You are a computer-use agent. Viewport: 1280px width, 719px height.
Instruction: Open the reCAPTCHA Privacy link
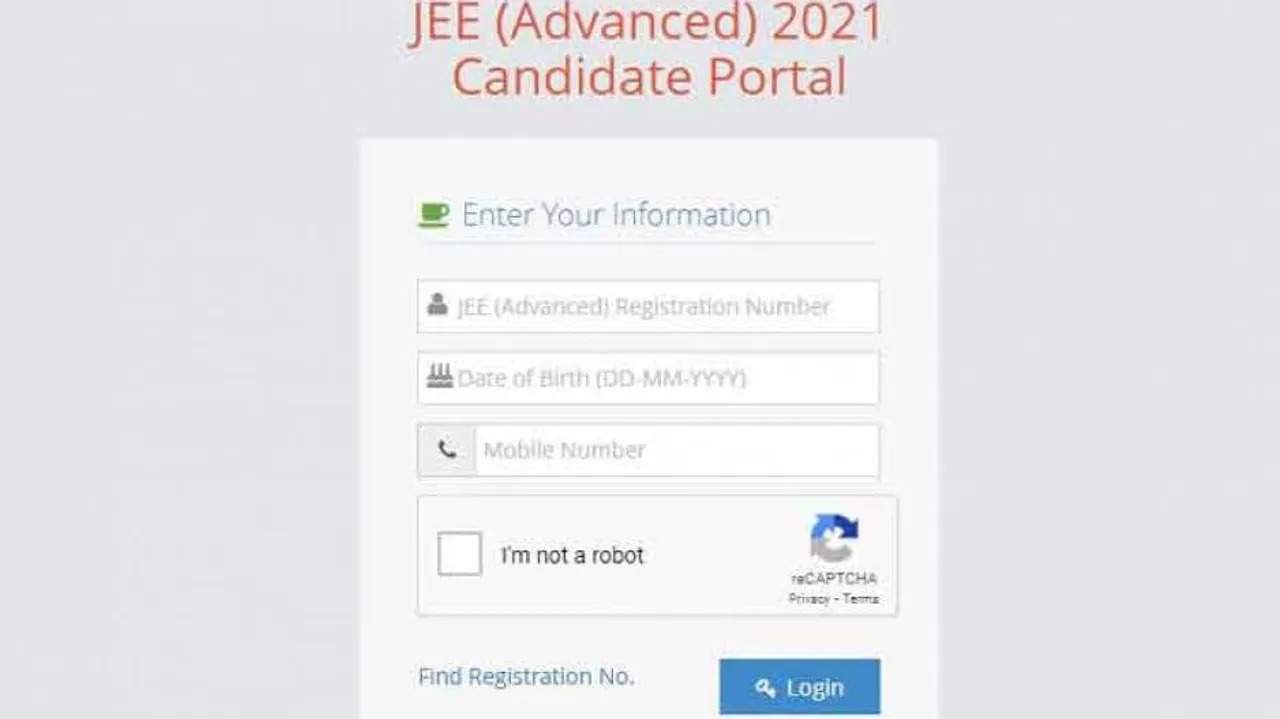coord(809,599)
